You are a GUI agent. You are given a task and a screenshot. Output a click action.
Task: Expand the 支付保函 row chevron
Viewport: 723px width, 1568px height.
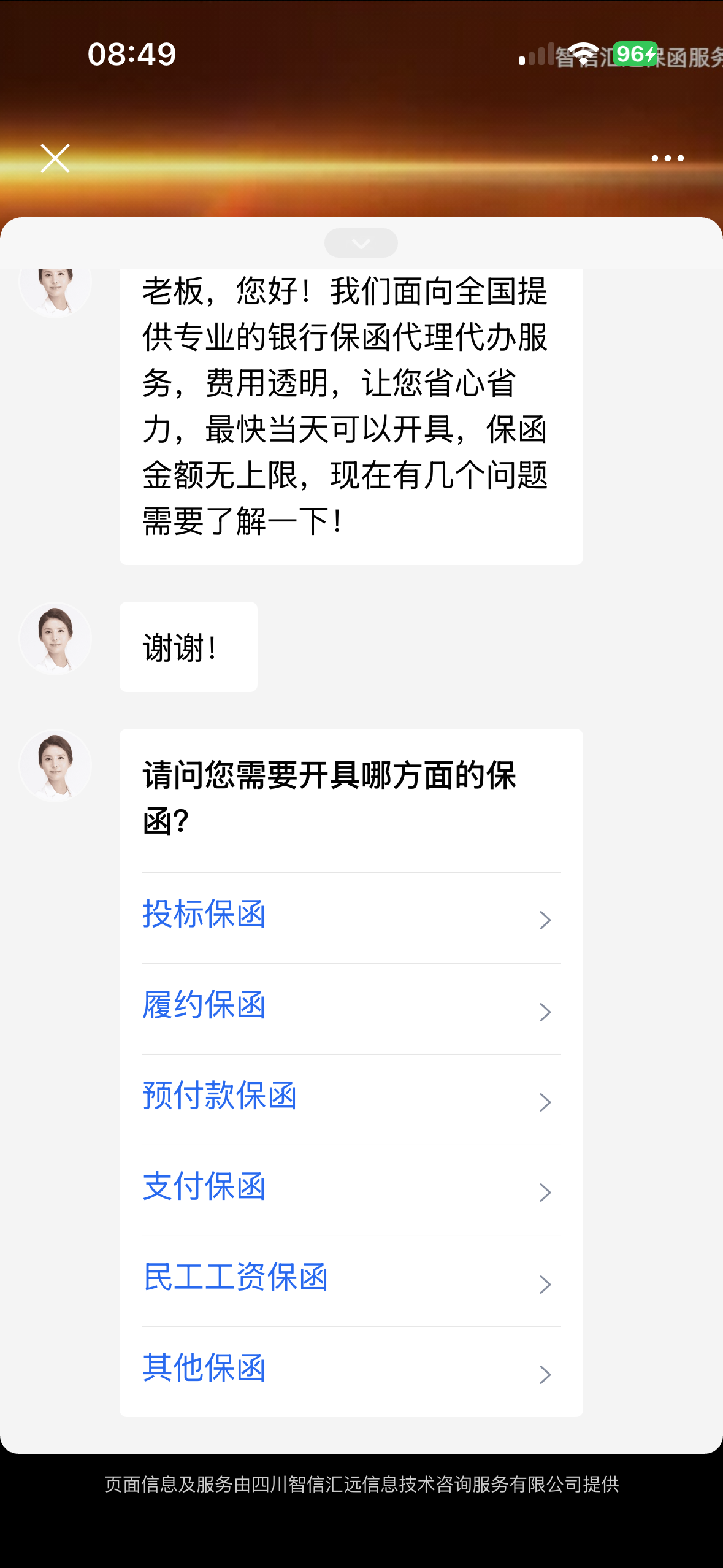point(545,1191)
